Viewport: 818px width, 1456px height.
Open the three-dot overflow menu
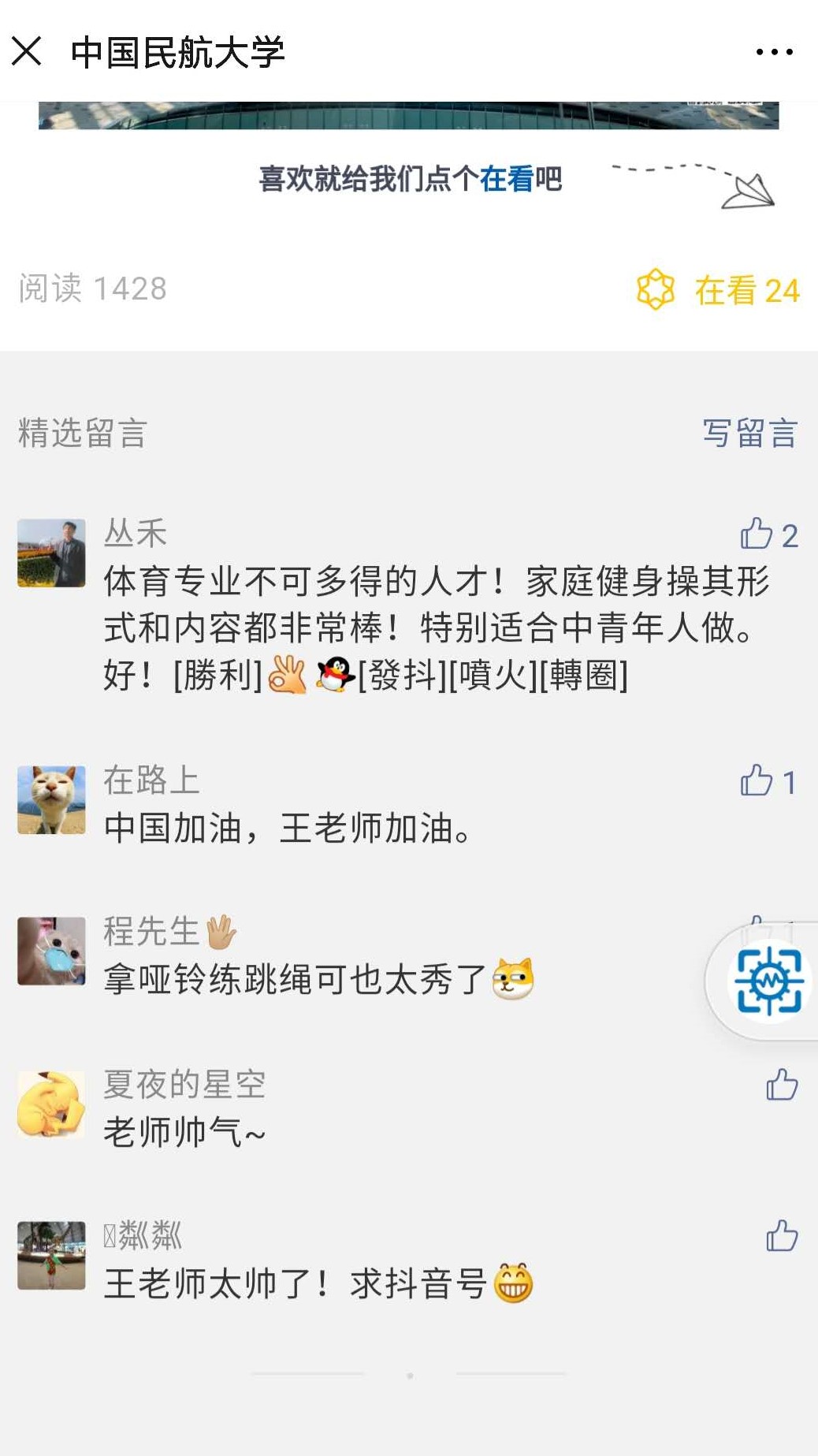point(774,52)
